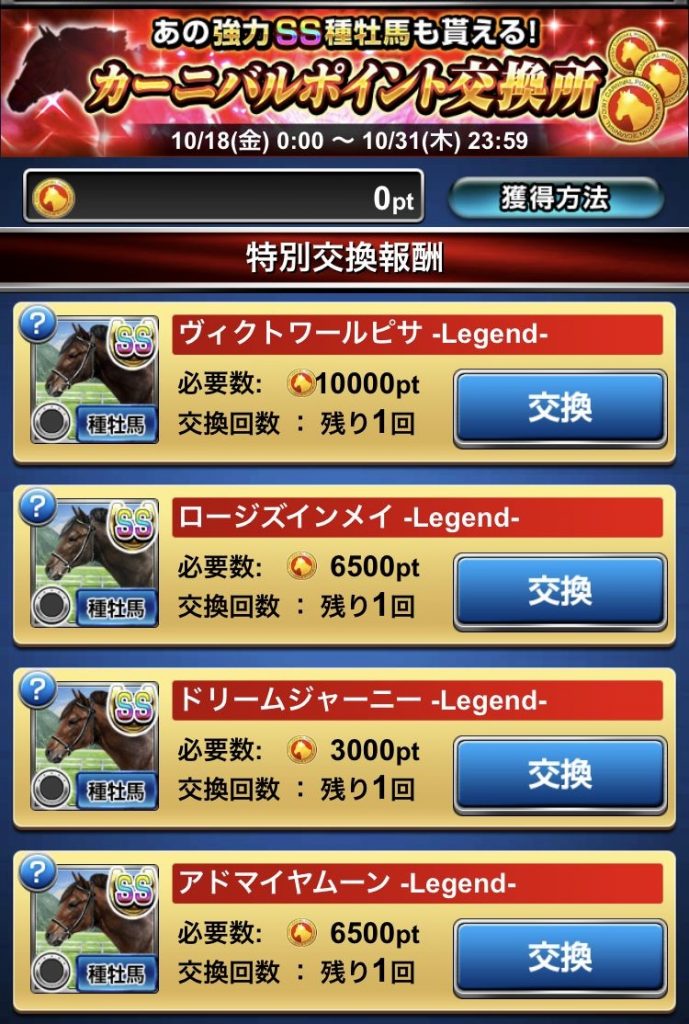Open help icon for ロージズインメイ
689x1024 pixels.
pos(37,506)
